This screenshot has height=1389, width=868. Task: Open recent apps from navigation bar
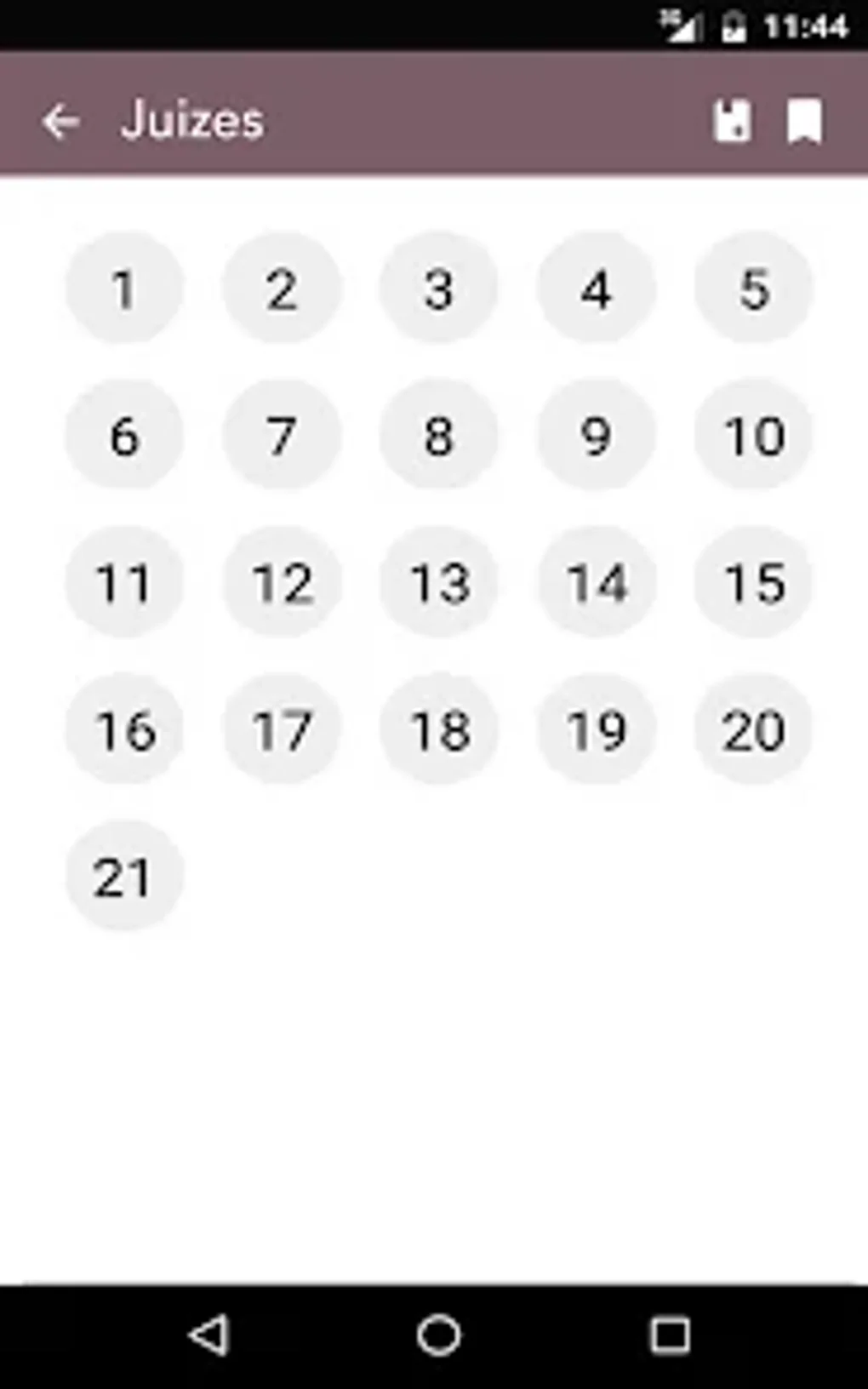click(x=670, y=1335)
